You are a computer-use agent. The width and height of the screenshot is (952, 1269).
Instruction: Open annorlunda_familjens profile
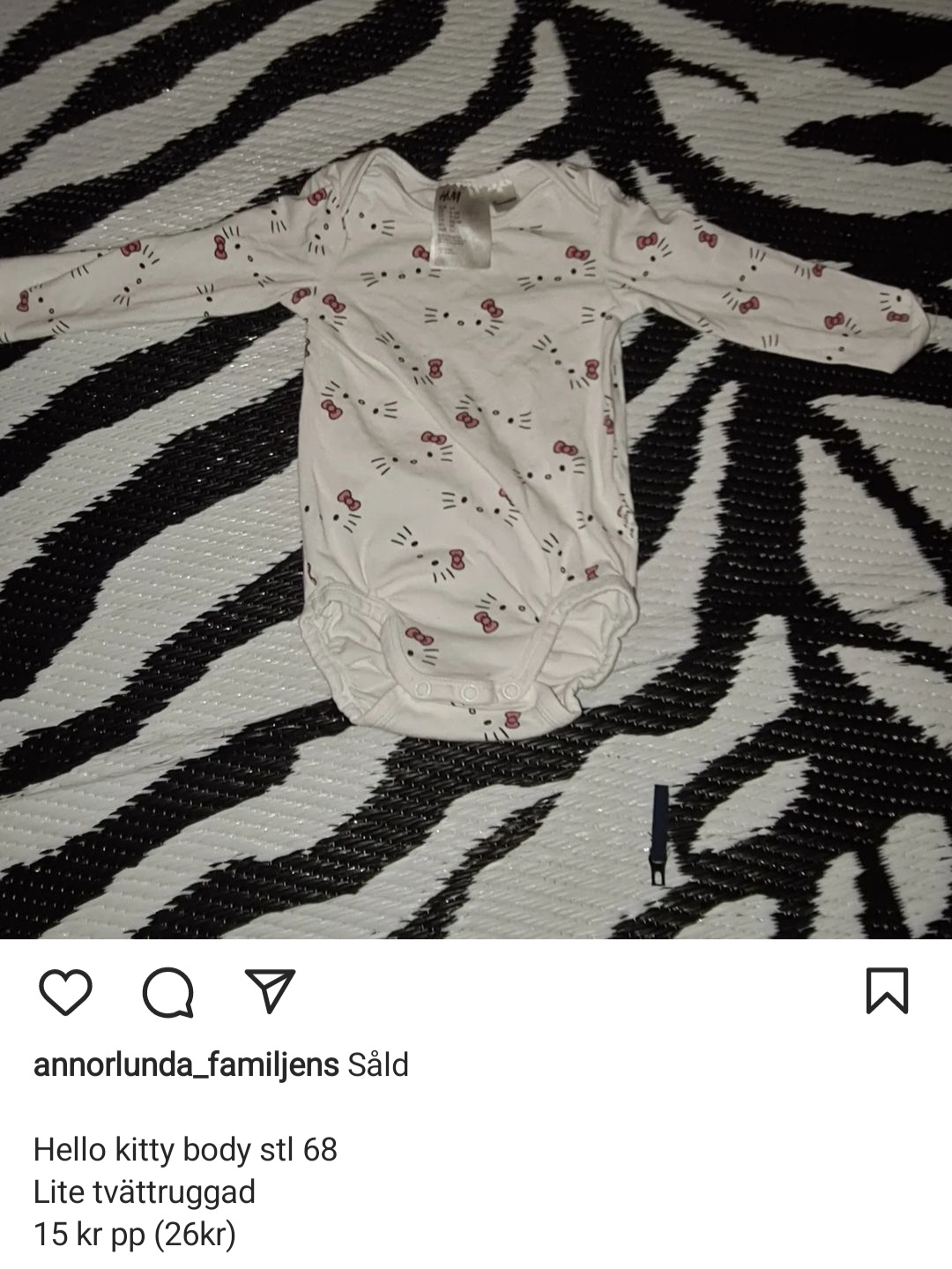186,1065
